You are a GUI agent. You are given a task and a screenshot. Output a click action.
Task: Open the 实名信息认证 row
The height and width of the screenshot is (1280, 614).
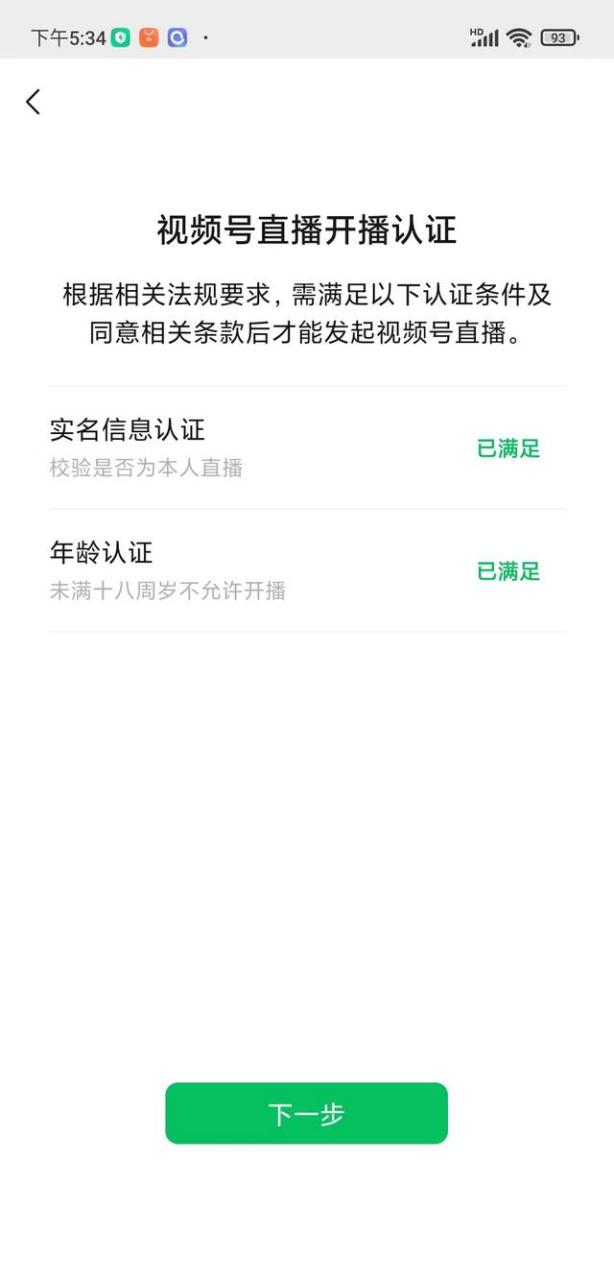(306, 448)
